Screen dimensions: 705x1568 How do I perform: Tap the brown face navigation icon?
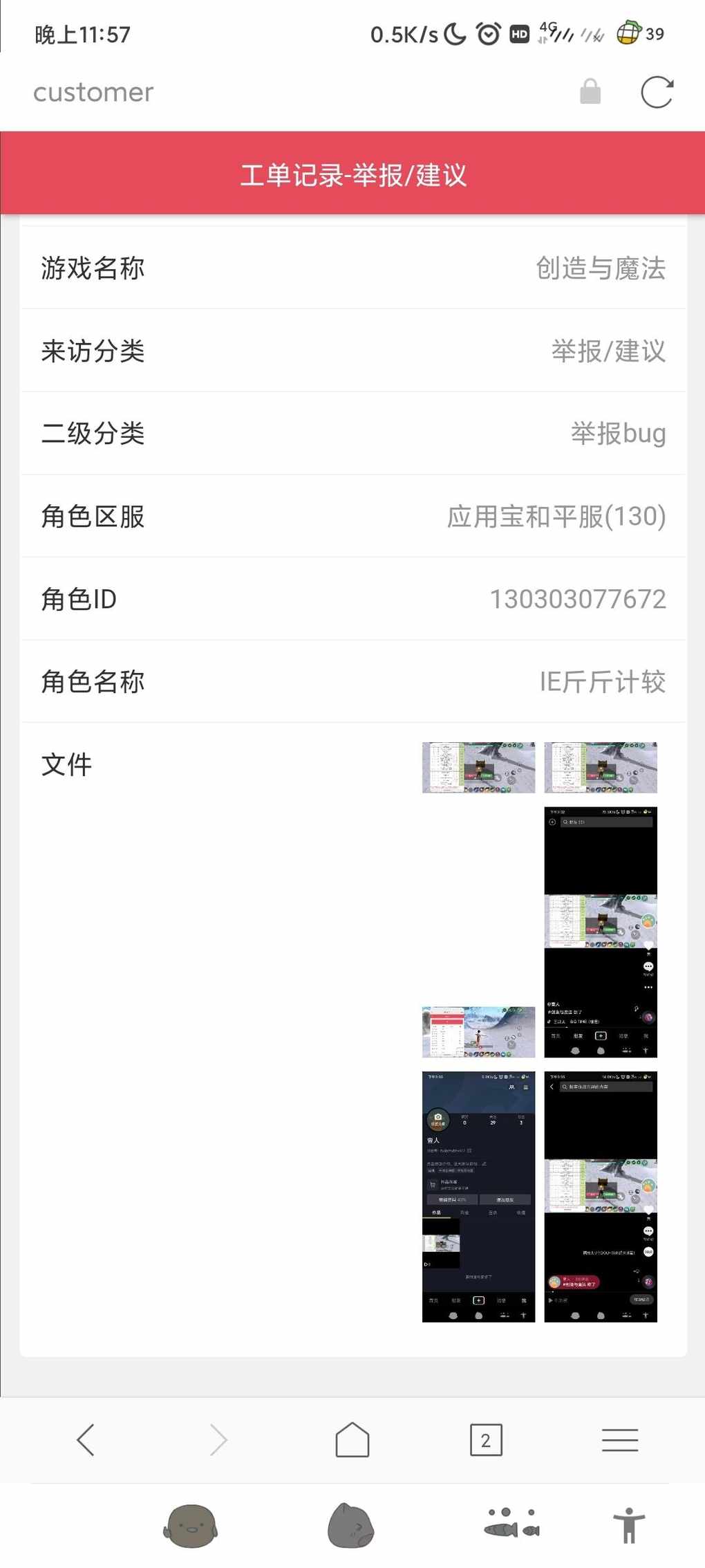pos(191,1525)
